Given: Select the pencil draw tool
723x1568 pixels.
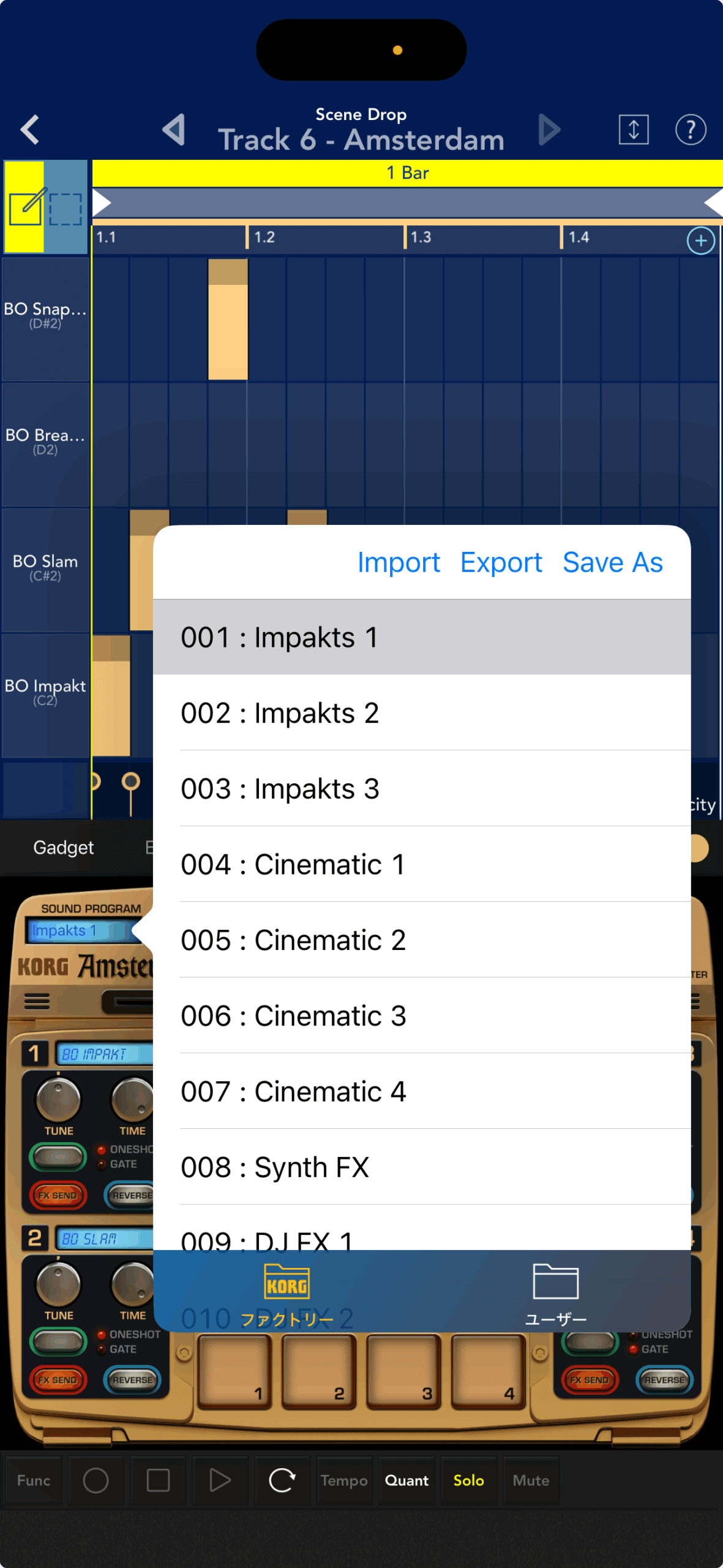Looking at the screenshot, I should [25, 207].
